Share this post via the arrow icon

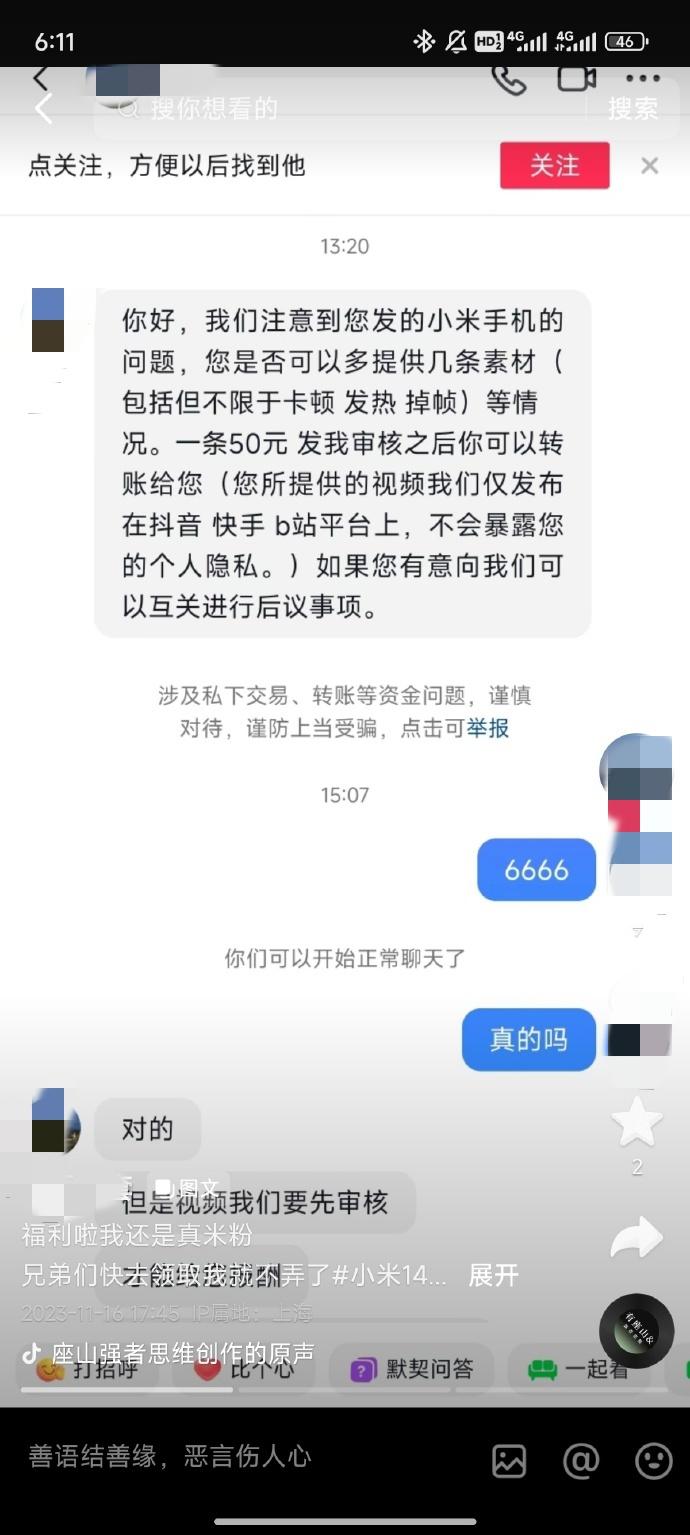point(637,1239)
